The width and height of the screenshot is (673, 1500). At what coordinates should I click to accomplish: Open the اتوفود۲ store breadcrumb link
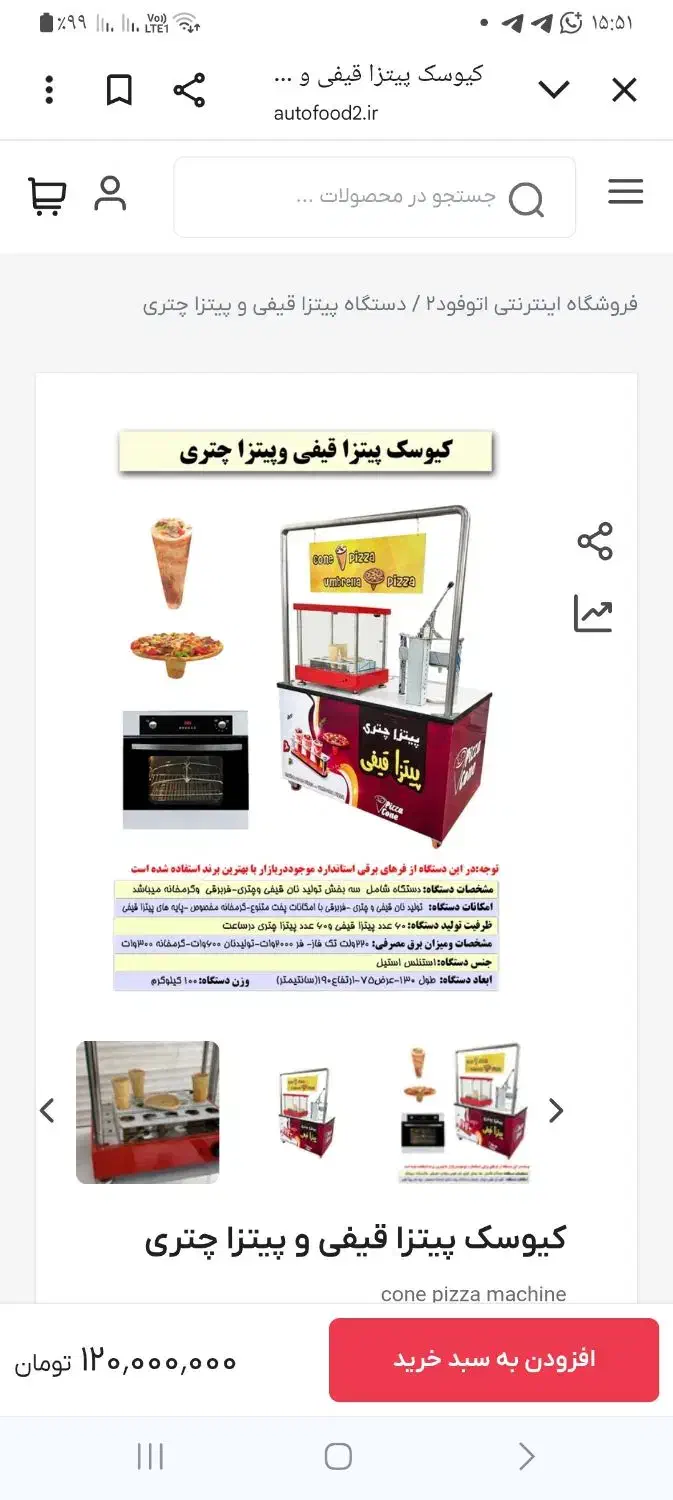click(x=532, y=304)
